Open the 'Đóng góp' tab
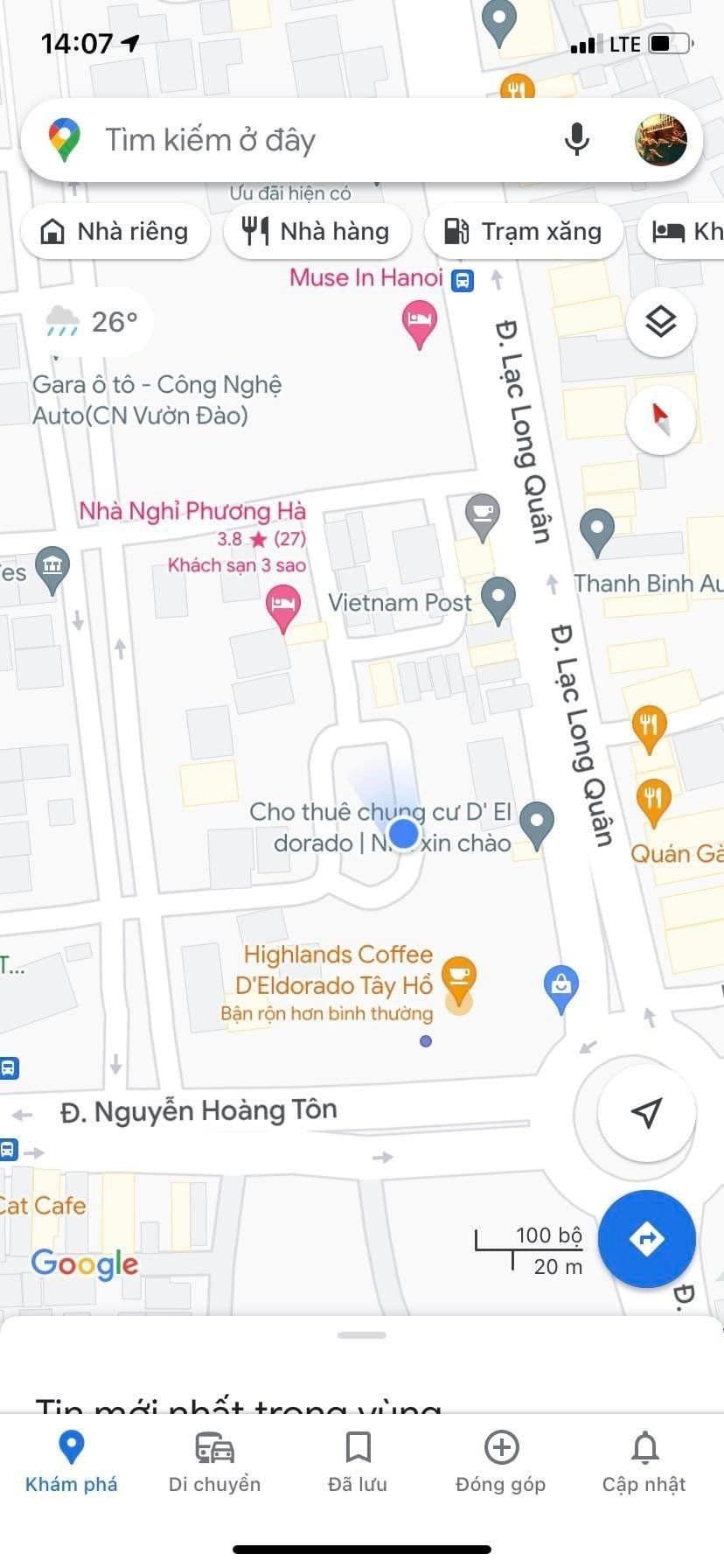The width and height of the screenshot is (724, 1568). pyautogui.click(x=501, y=1463)
